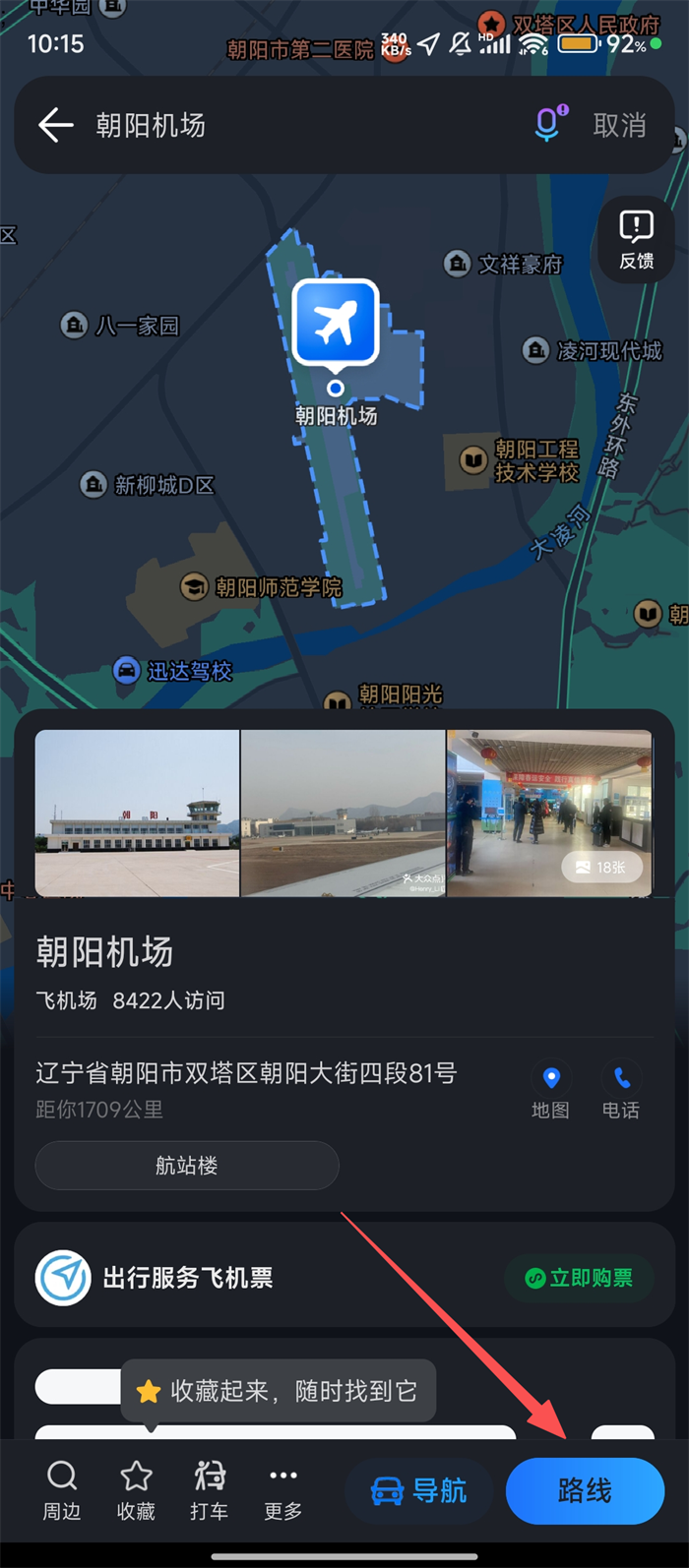The width and height of the screenshot is (689, 1568).
Task: Open the 更多 options
Action: tap(282, 1490)
